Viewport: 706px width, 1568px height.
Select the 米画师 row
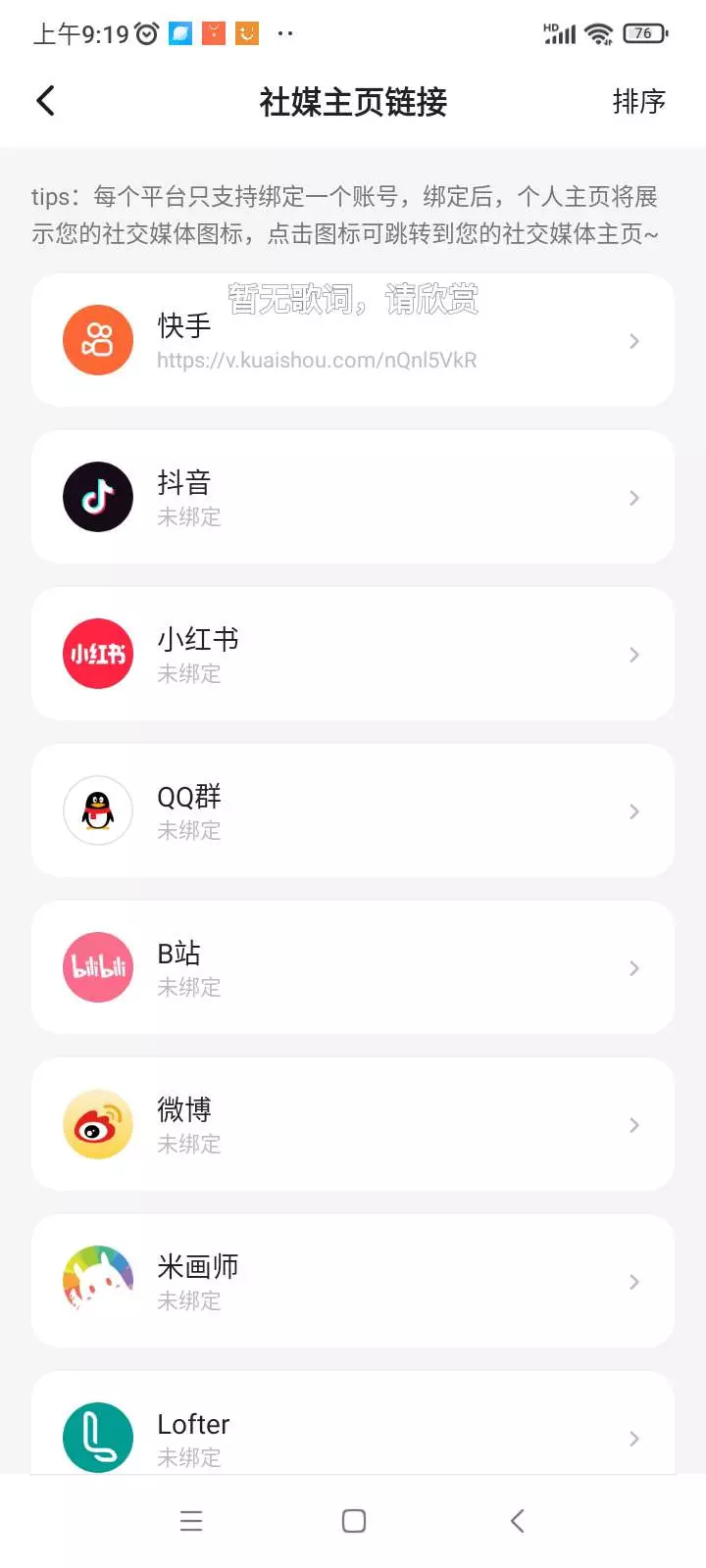353,1281
